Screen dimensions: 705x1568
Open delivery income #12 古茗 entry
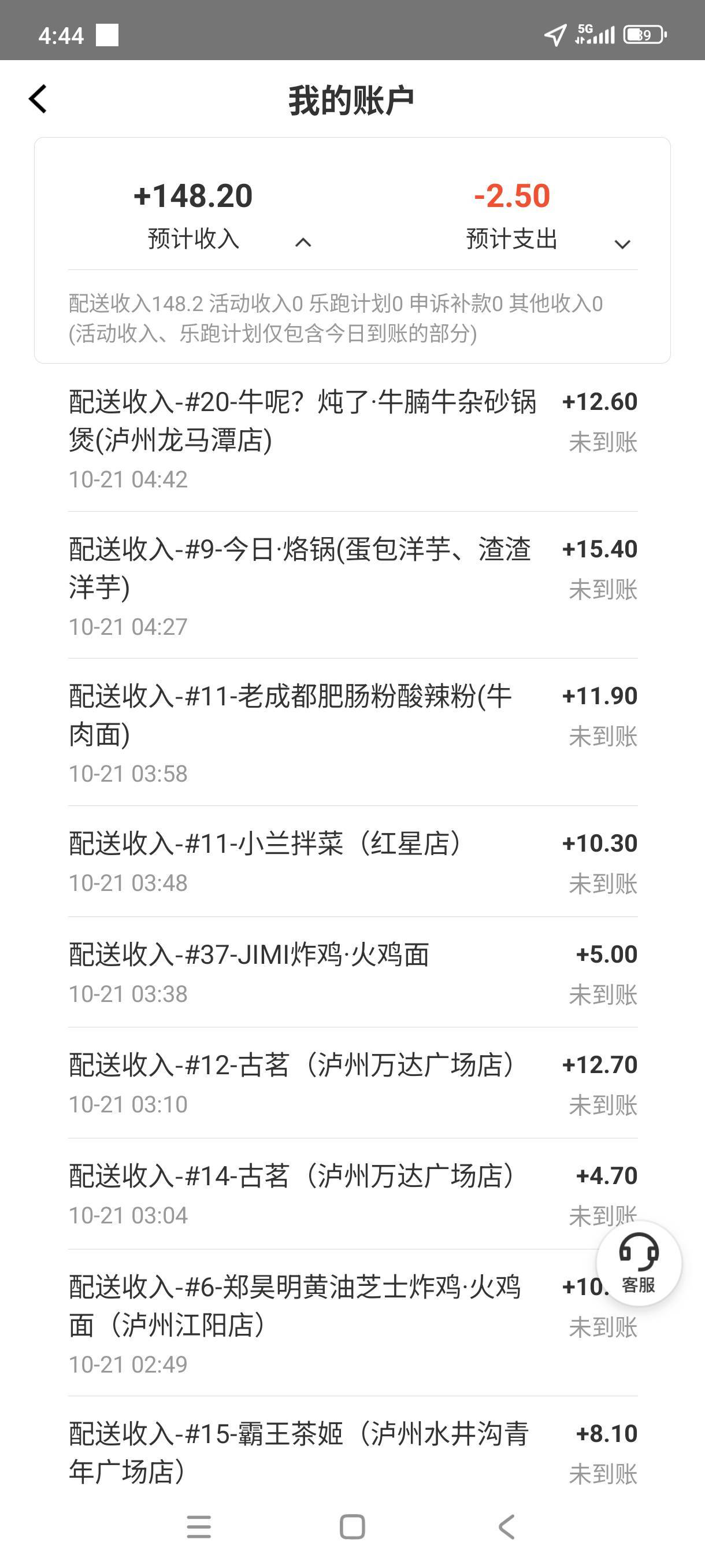[352, 1083]
